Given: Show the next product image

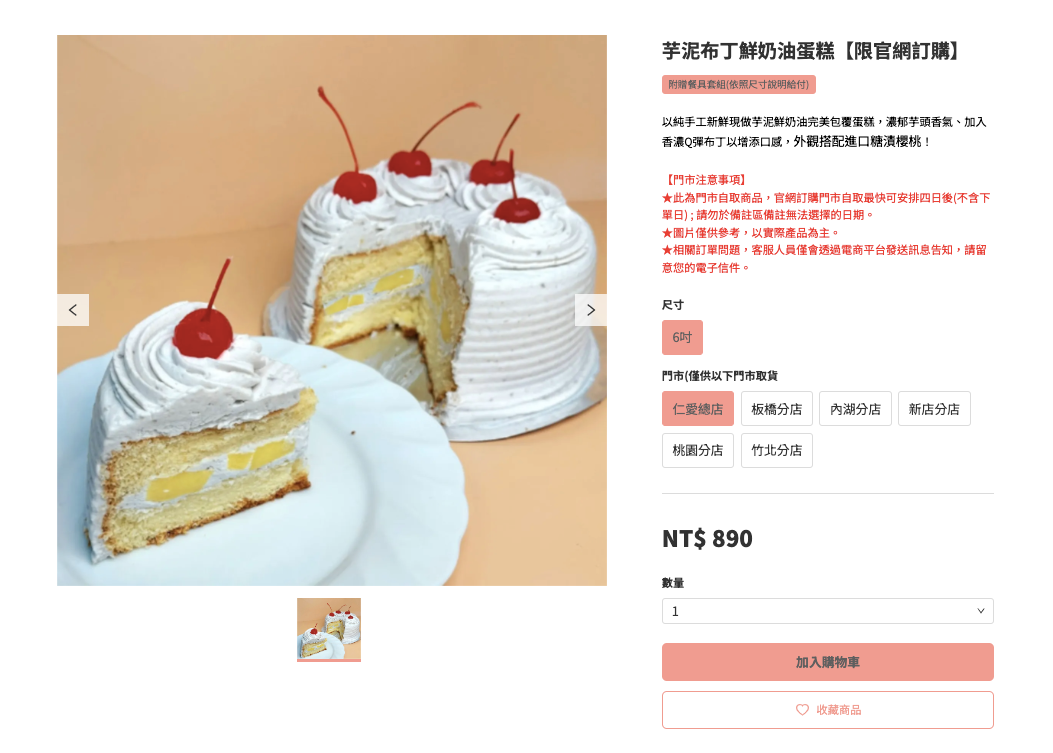Looking at the screenshot, I should [590, 310].
